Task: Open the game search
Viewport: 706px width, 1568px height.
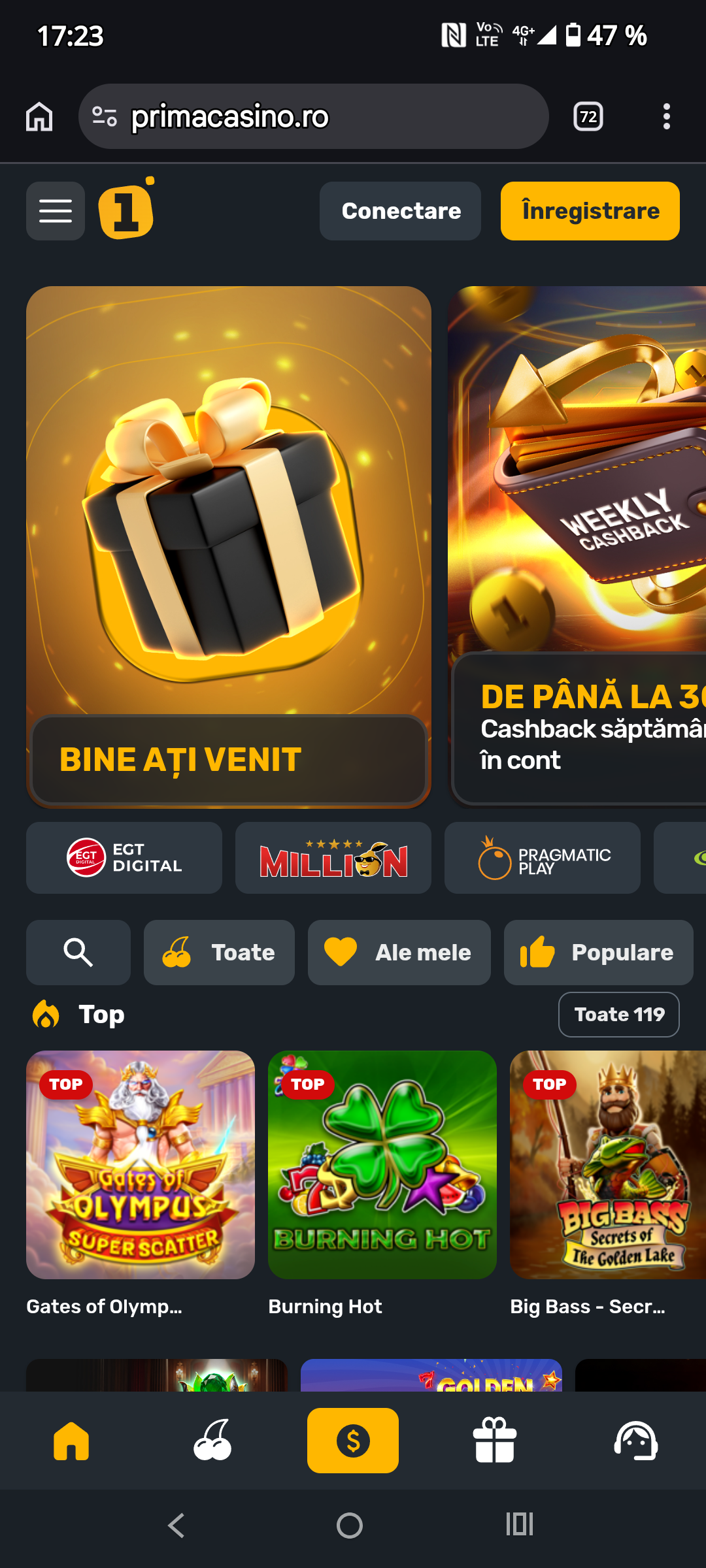Action: click(x=78, y=953)
